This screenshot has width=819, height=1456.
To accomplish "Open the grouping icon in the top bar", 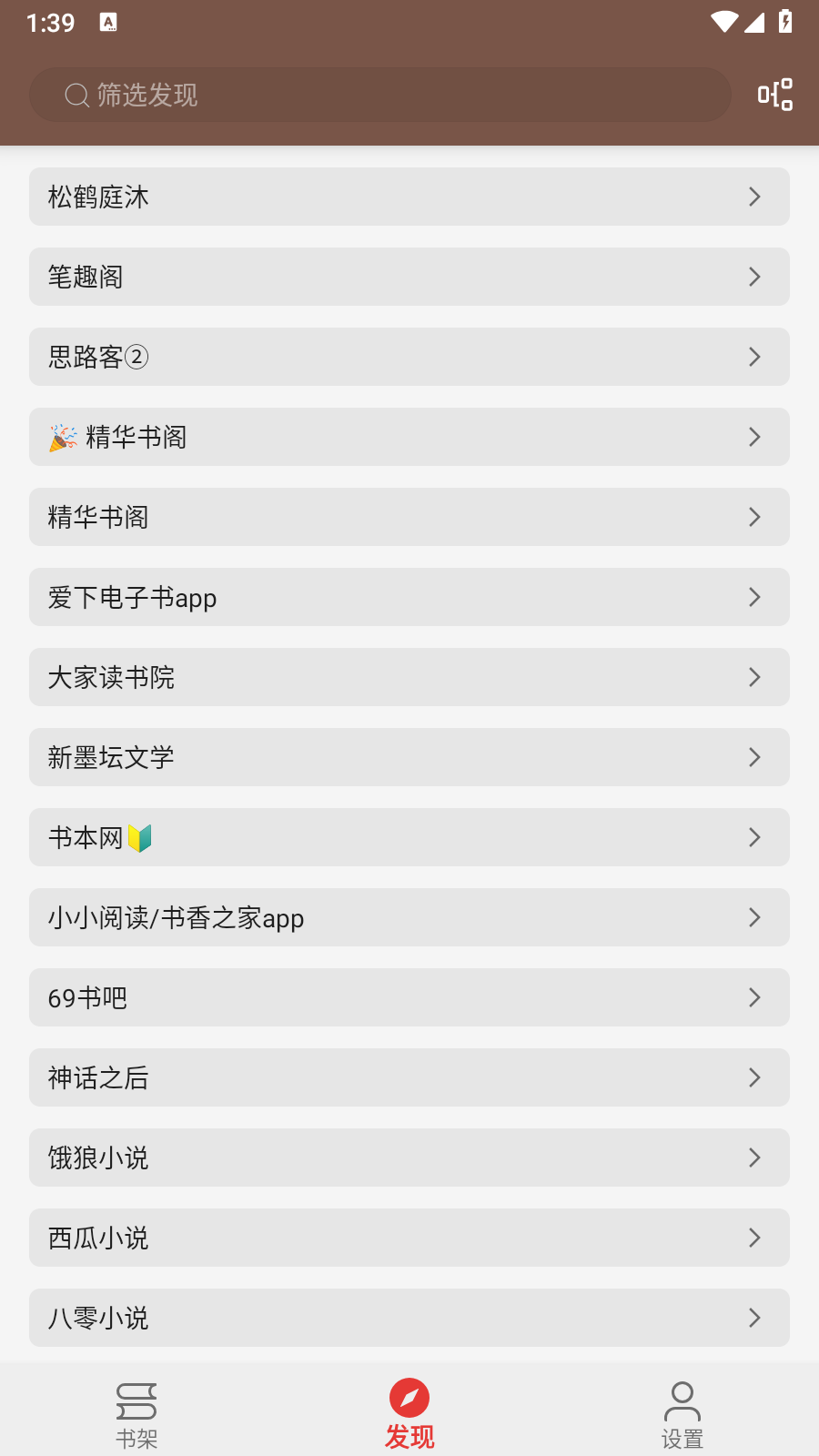I will tap(775, 95).
